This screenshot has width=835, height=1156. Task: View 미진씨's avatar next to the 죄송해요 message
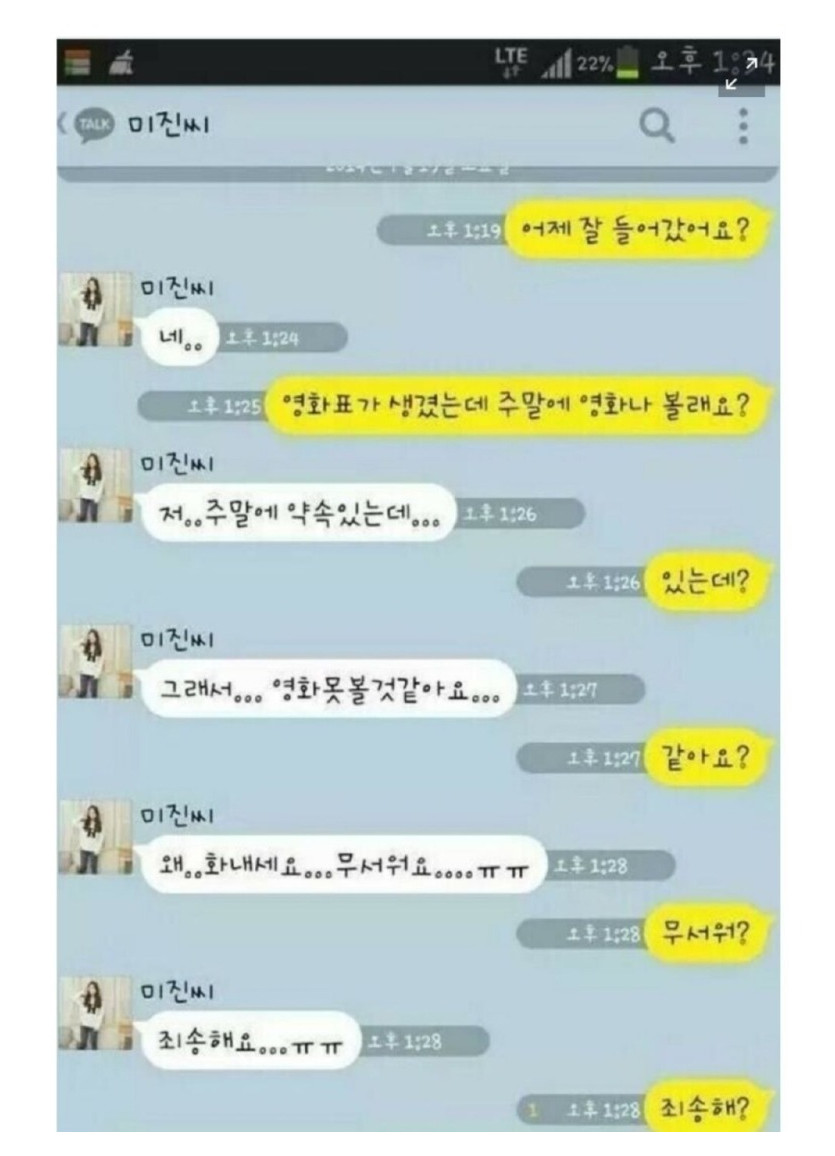95,1014
